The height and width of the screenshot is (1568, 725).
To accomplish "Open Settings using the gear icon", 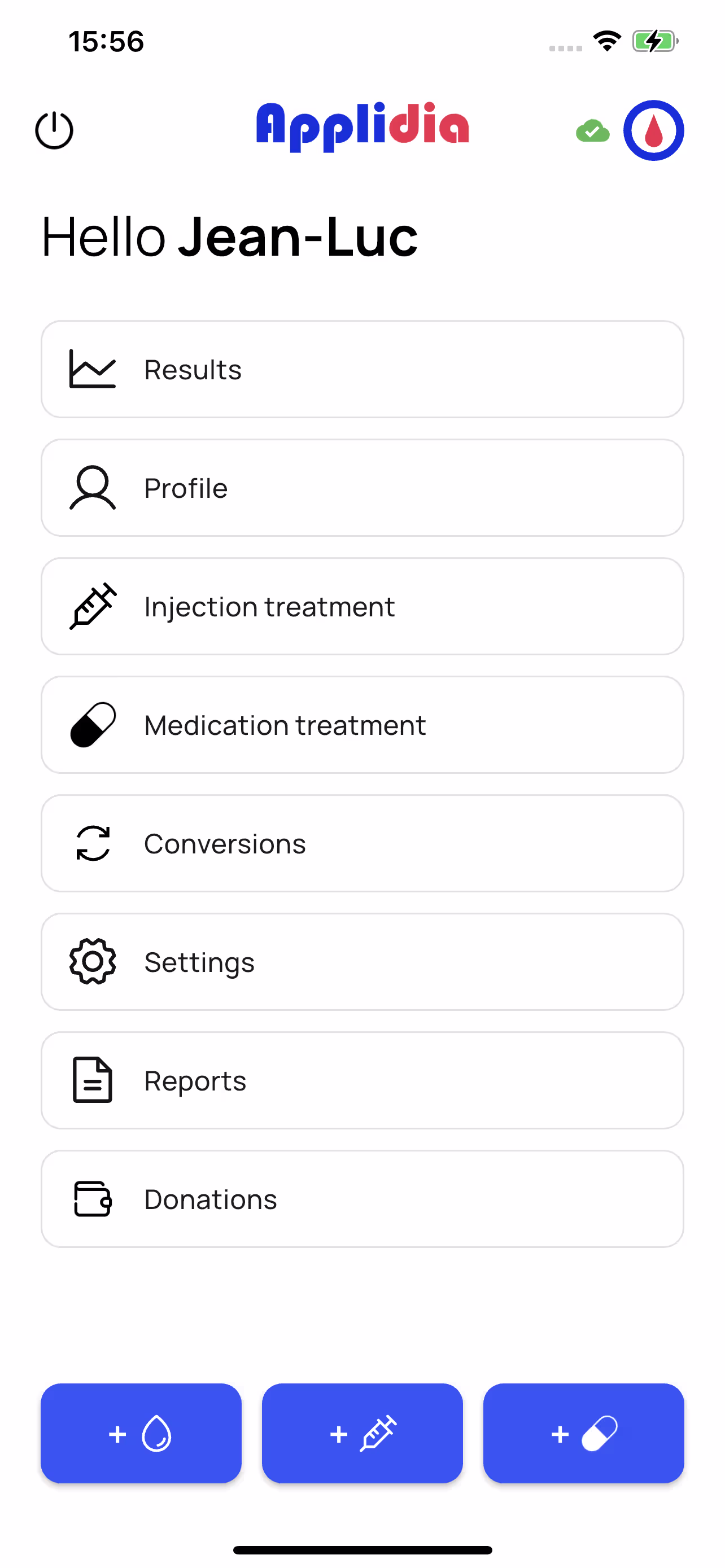I will click(x=92, y=962).
